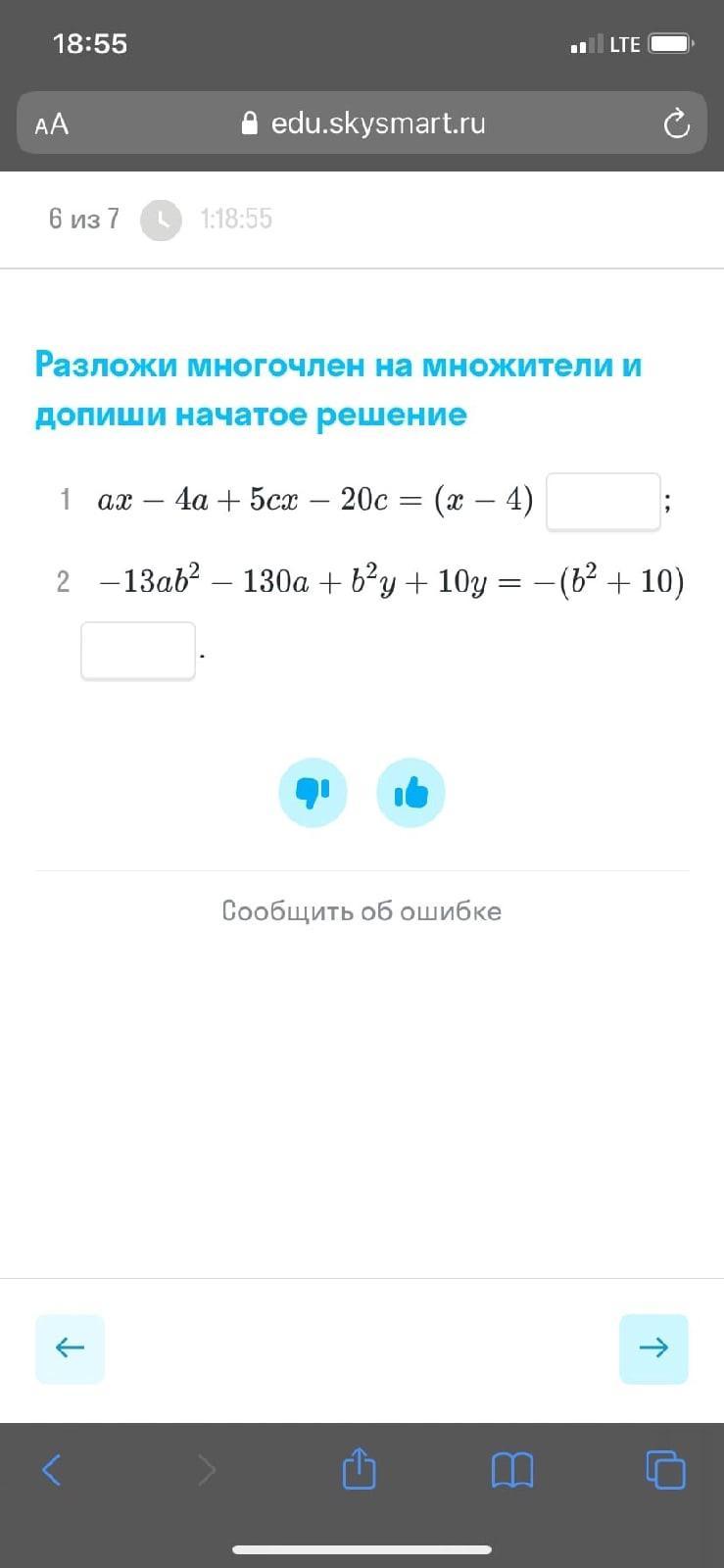This screenshot has height=1568, width=724.
Task: Open the Safari share sheet
Action: tap(359, 1468)
